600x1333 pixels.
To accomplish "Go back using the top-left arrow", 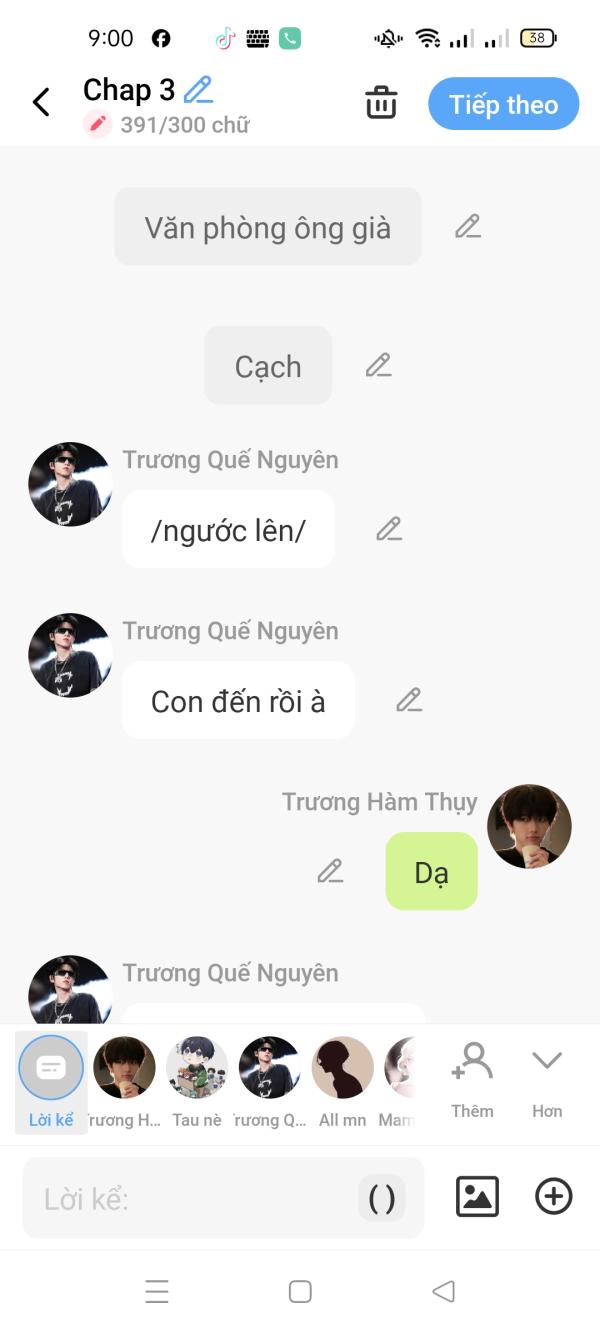I will click(41, 102).
